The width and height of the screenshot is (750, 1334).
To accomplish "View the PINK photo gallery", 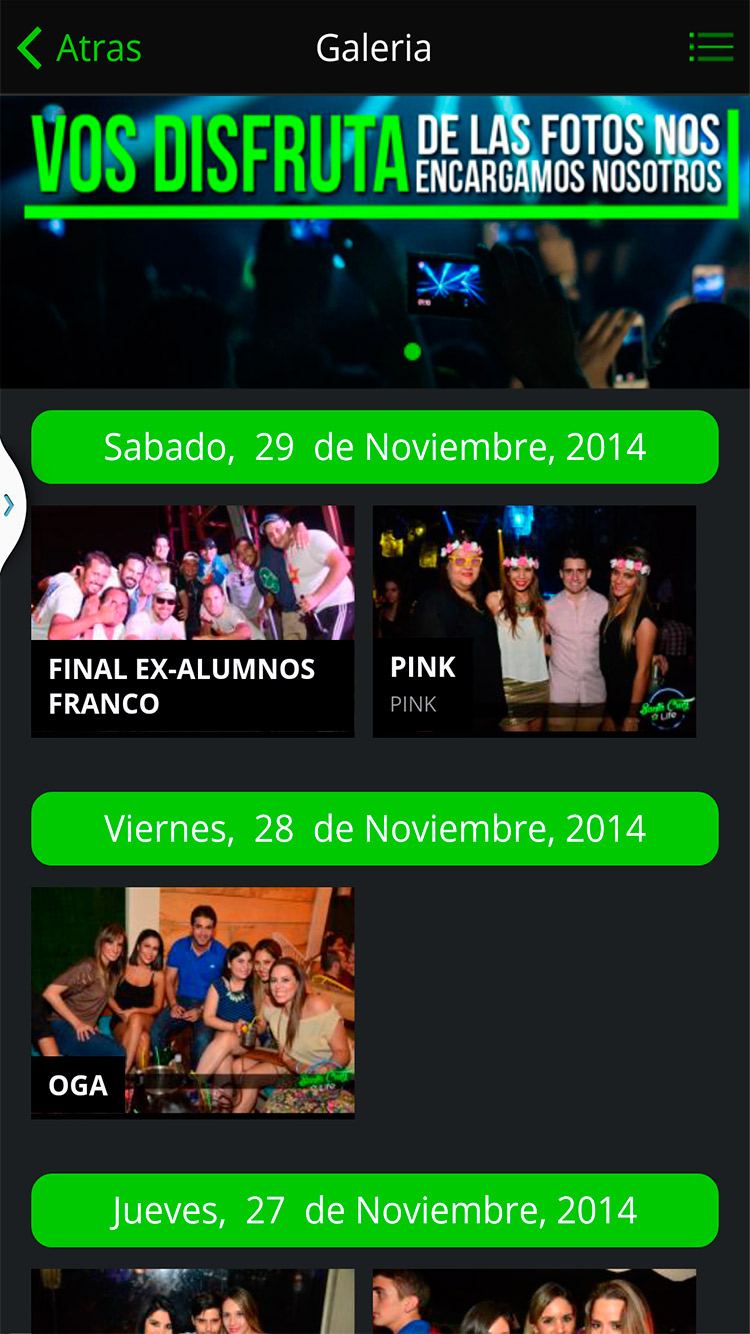I will pyautogui.click(x=534, y=621).
